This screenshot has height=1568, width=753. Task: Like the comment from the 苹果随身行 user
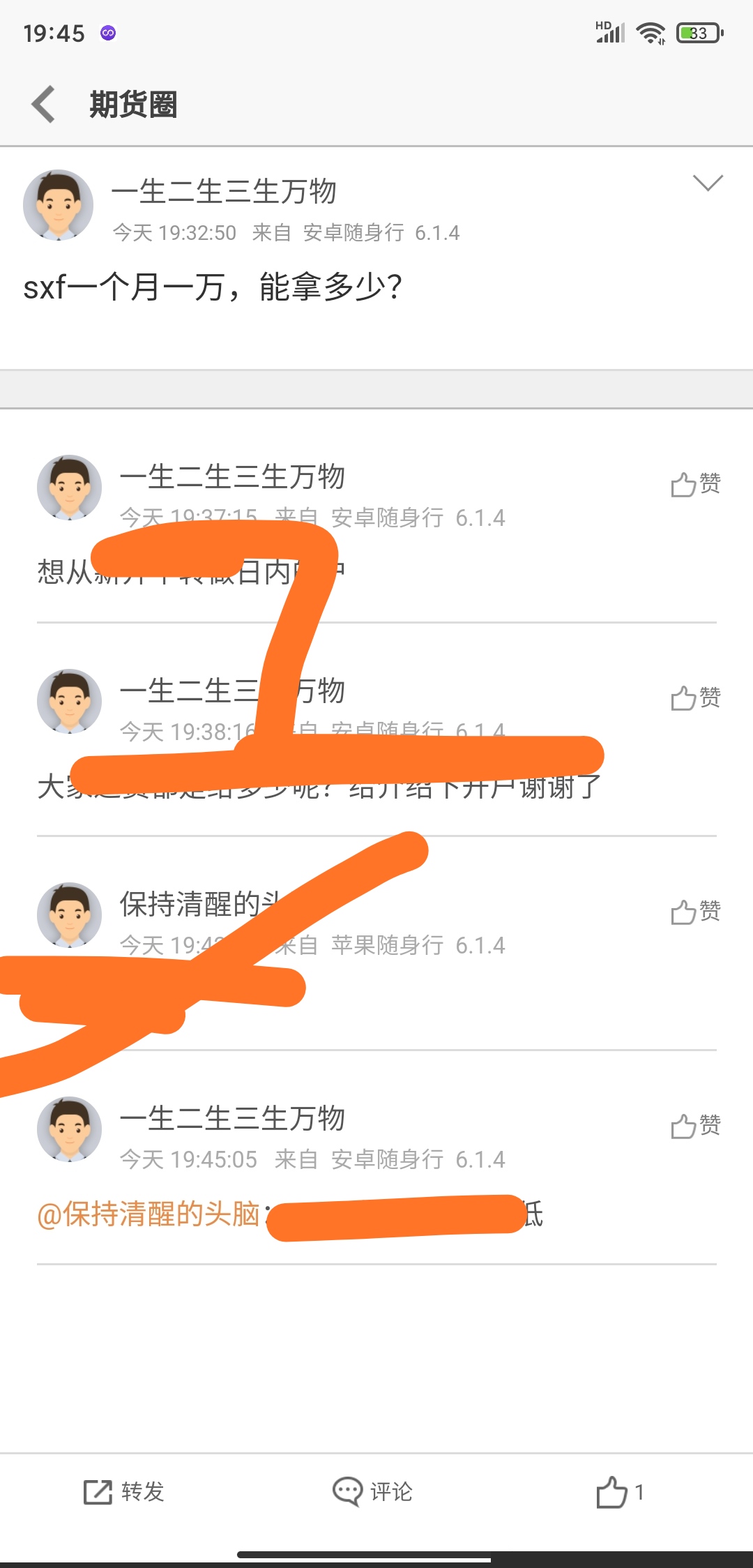click(695, 911)
